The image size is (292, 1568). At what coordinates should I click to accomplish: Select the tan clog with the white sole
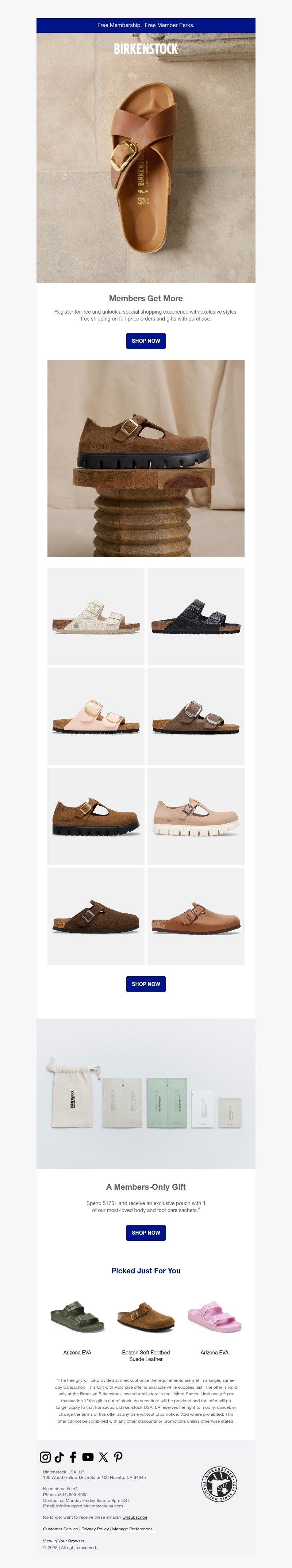pyautogui.click(x=196, y=816)
